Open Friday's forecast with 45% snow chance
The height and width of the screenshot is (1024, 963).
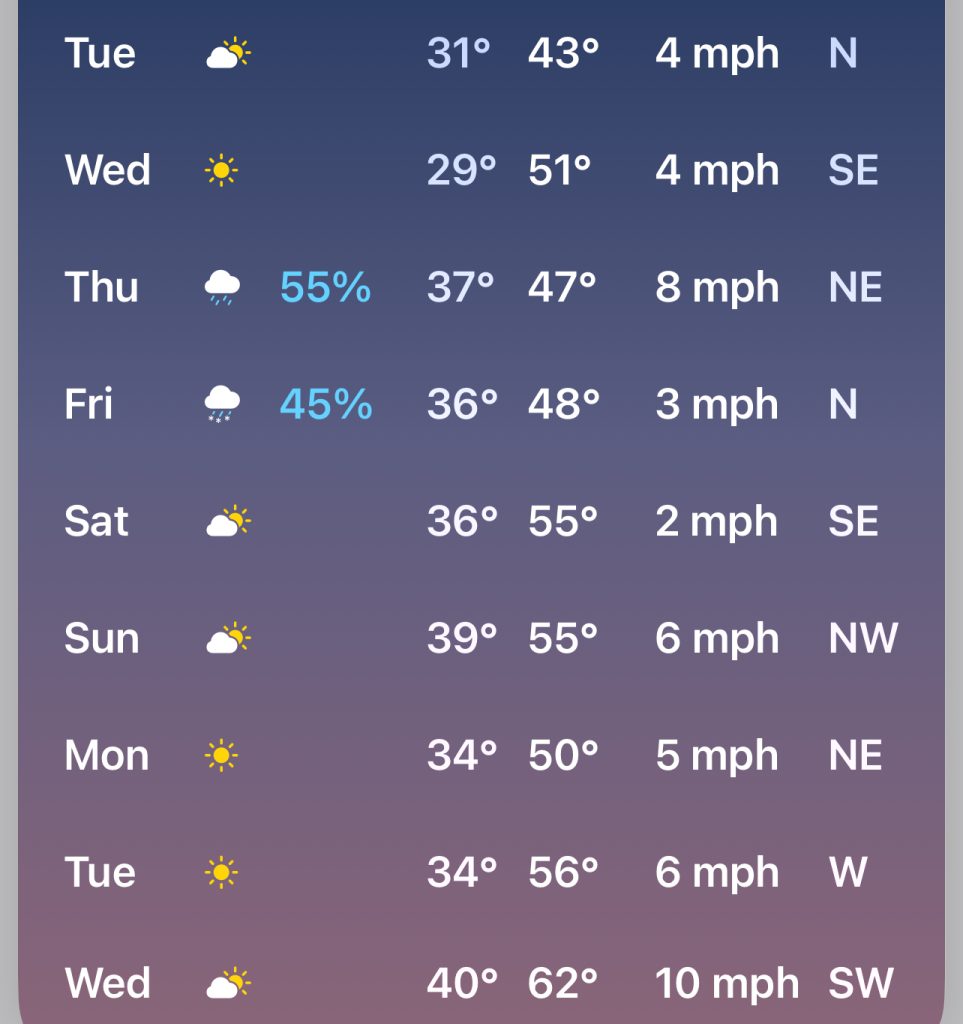click(480, 405)
